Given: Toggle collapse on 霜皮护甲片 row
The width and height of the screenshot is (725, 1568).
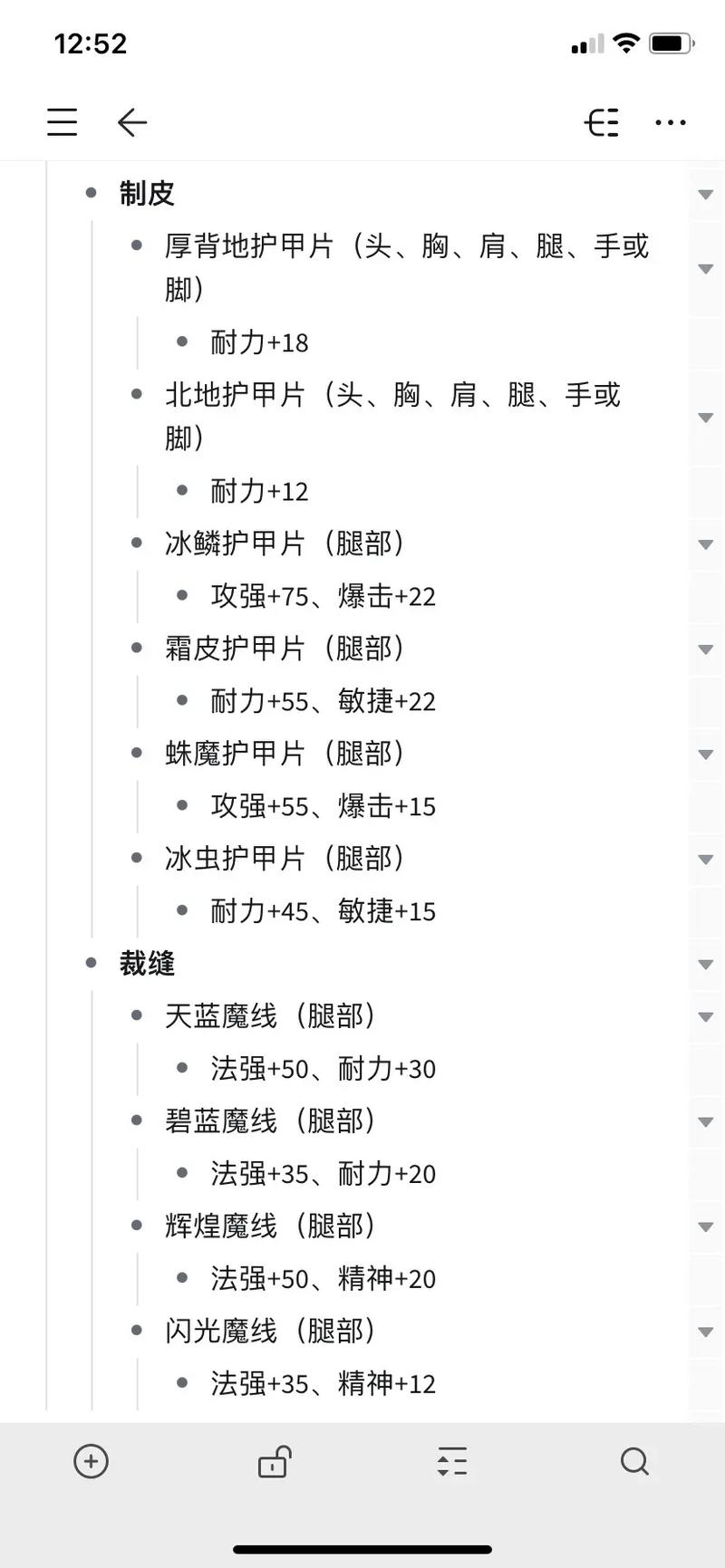Looking at the screenshot, I should (x=705, y=649).
